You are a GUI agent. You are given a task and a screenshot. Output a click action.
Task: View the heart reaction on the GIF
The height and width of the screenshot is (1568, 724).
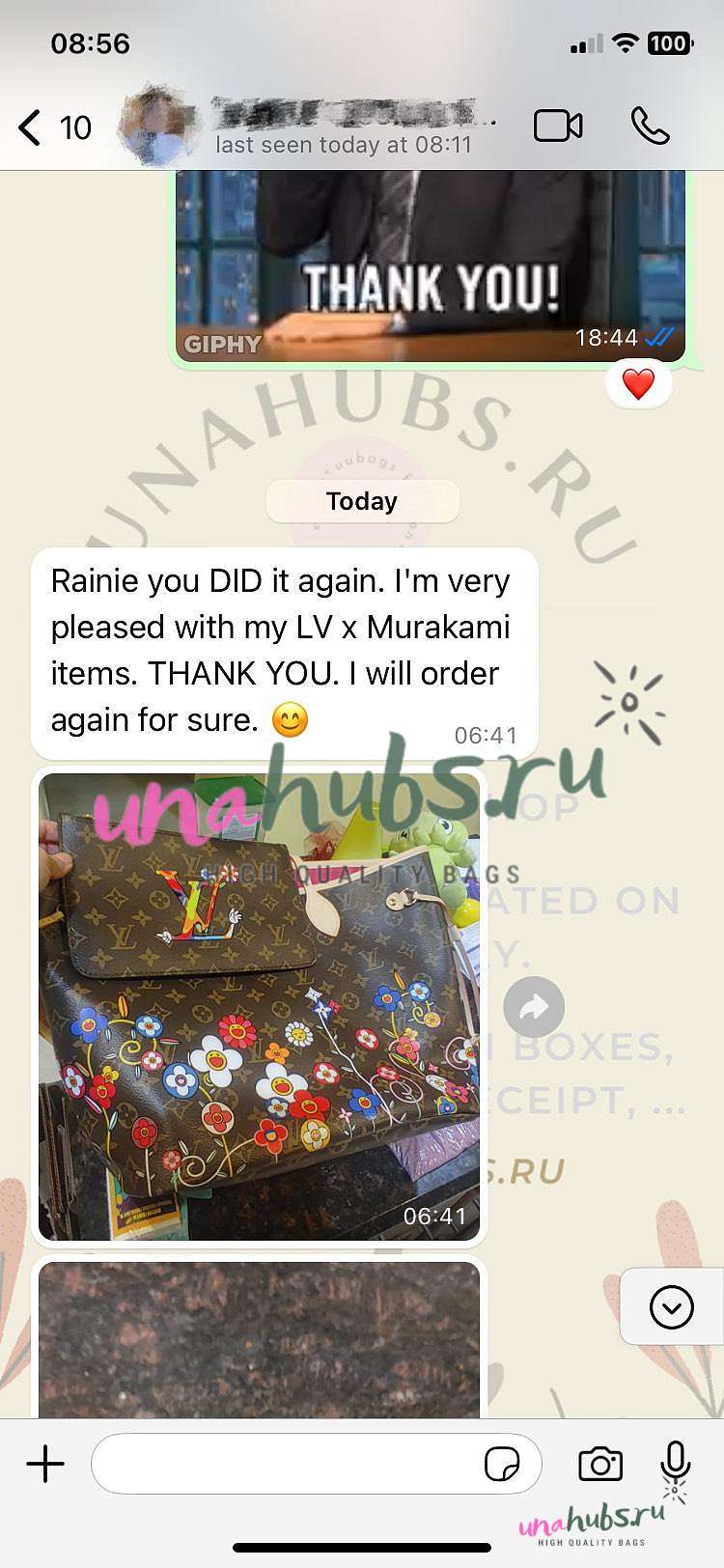click(x=638, y=384)
